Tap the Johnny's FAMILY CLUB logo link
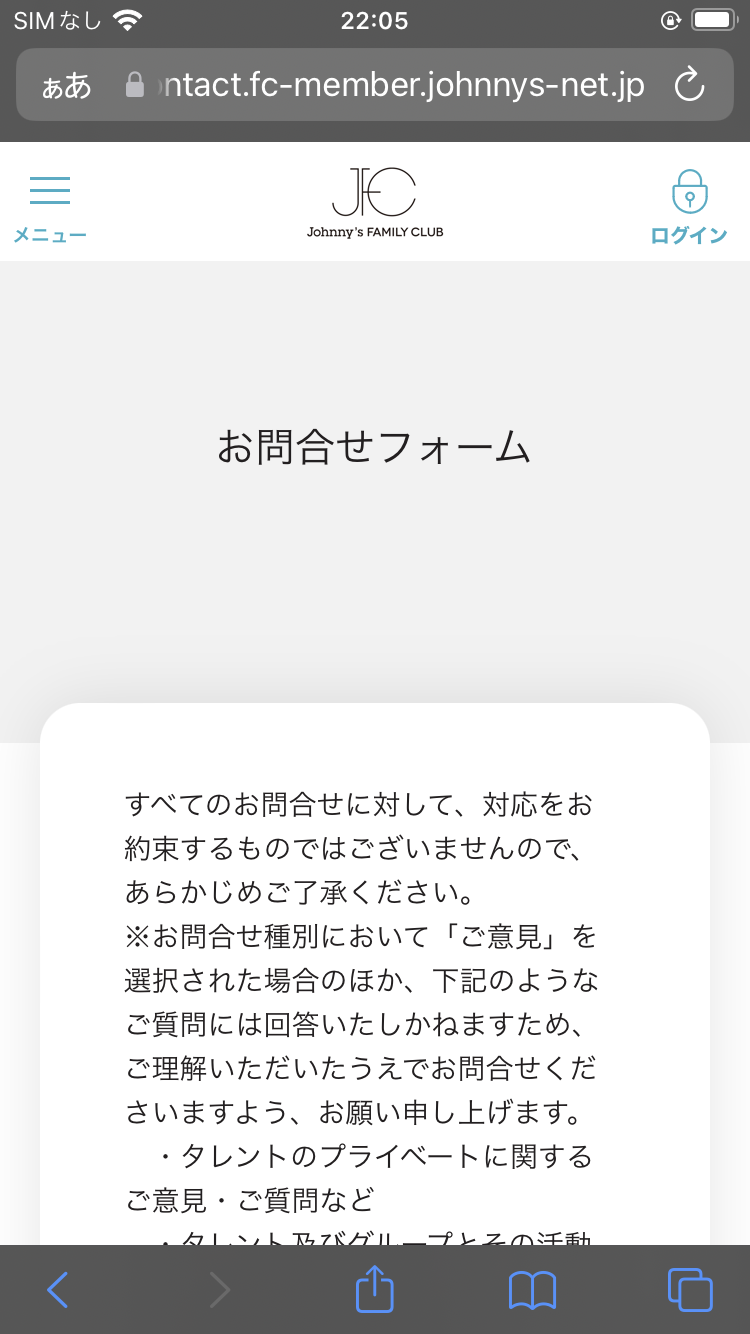The width and height of the screenshot is (750, 1334). pos(375,203)
